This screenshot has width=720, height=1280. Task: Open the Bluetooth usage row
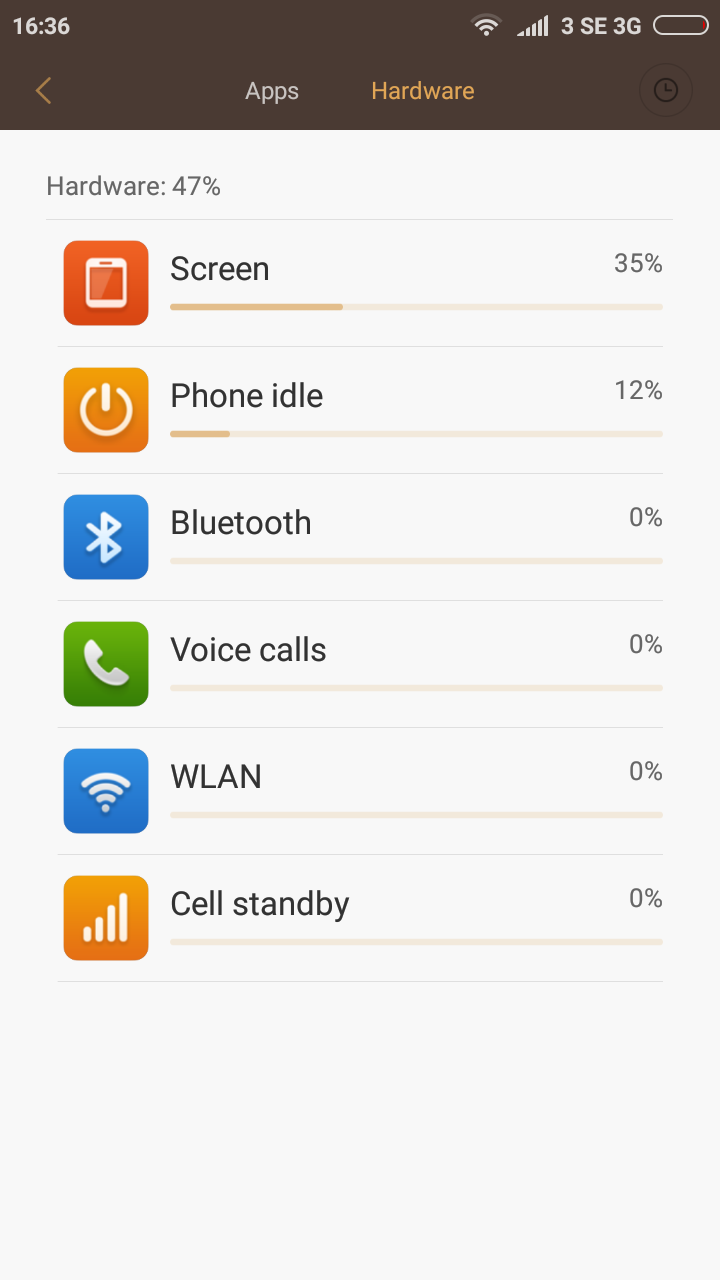tap(360, 537)
